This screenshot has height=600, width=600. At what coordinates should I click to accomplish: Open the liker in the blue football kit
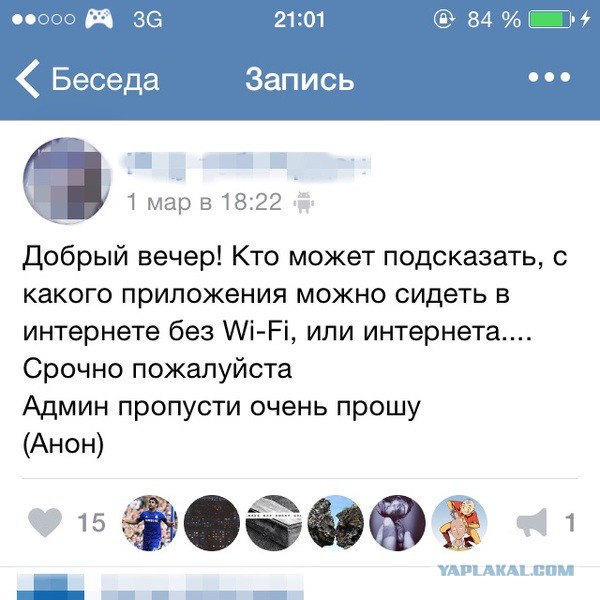coord(149,522)
